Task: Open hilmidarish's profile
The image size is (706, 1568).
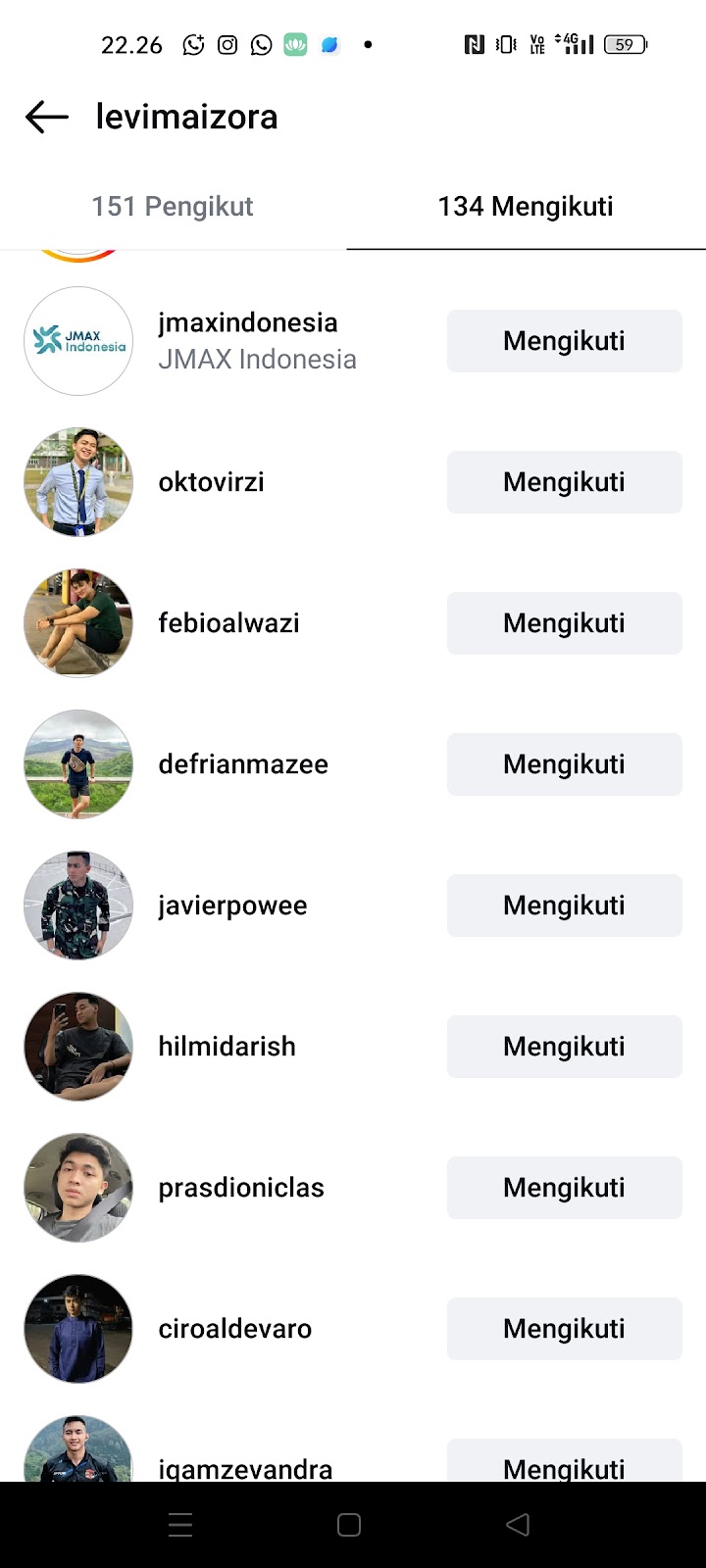Action: coord(227,1047)
